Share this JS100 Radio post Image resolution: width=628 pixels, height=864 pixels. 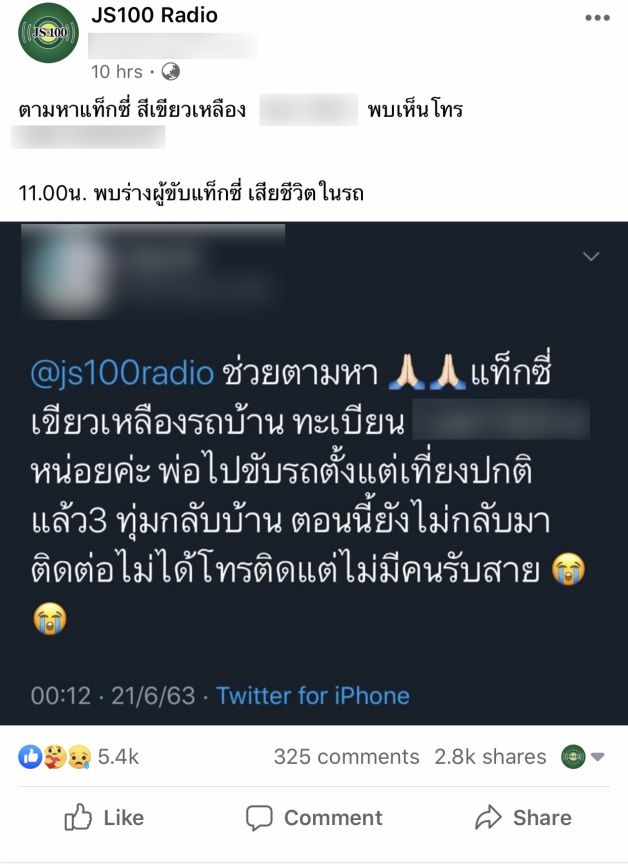(x=523, y=818)
